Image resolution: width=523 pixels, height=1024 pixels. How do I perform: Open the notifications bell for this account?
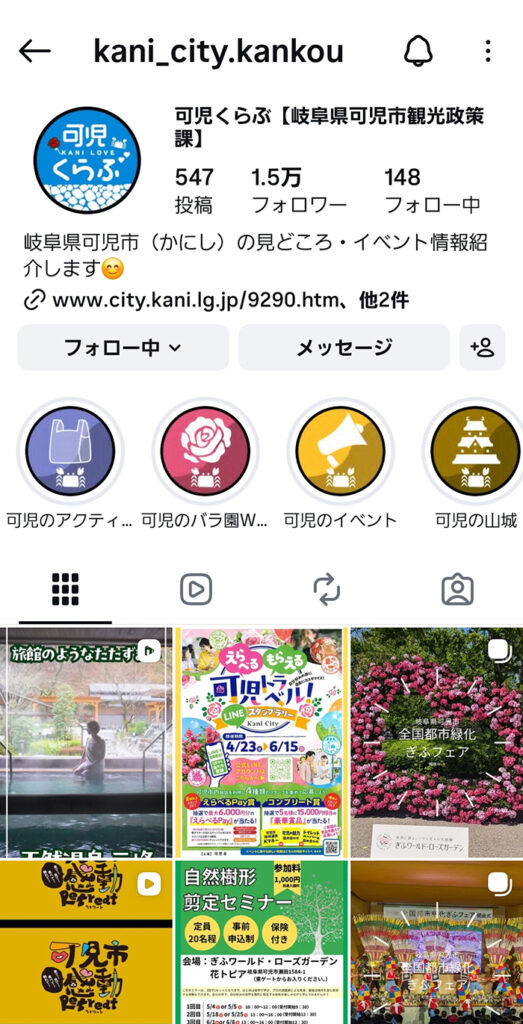[x=419, y=51]
